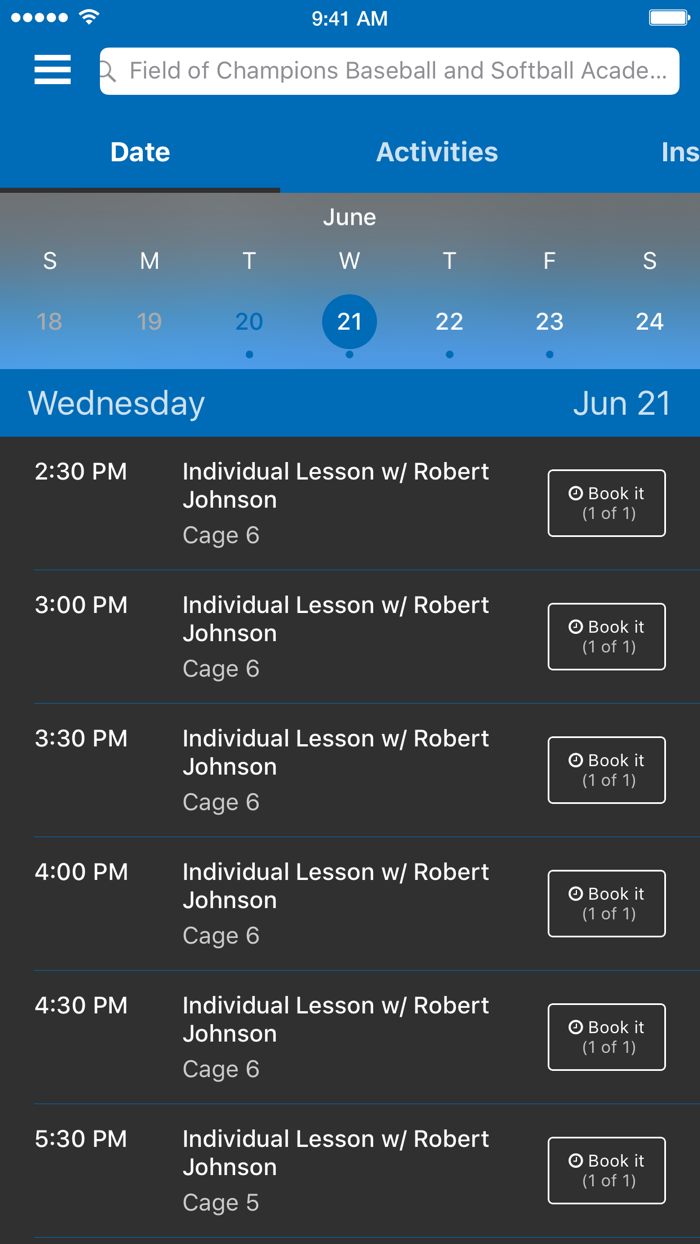
Task: Reserve the 3:30 PM lesson slot
Action: (606, 770)
